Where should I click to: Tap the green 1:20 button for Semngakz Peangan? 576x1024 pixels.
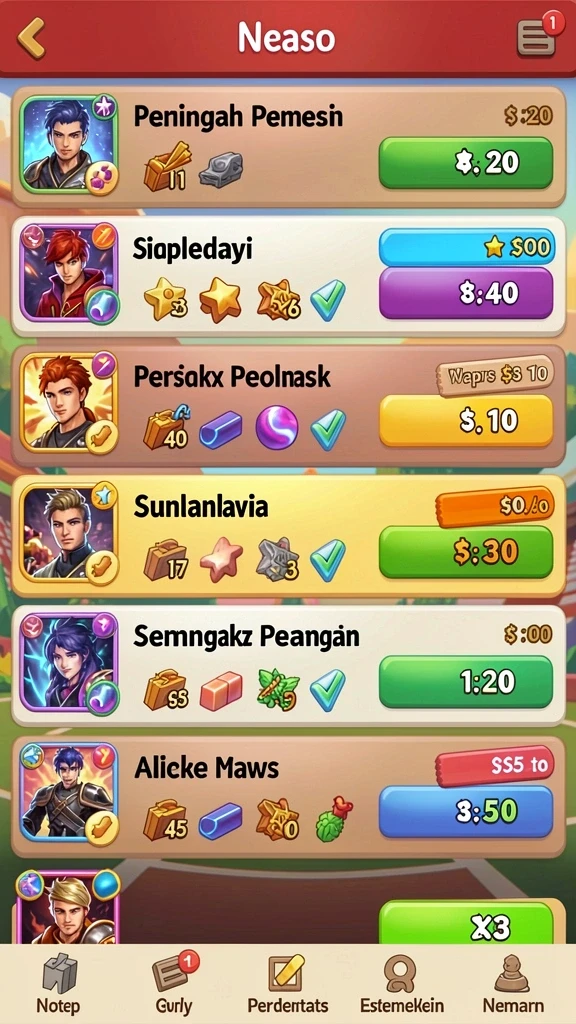[466, 682]
